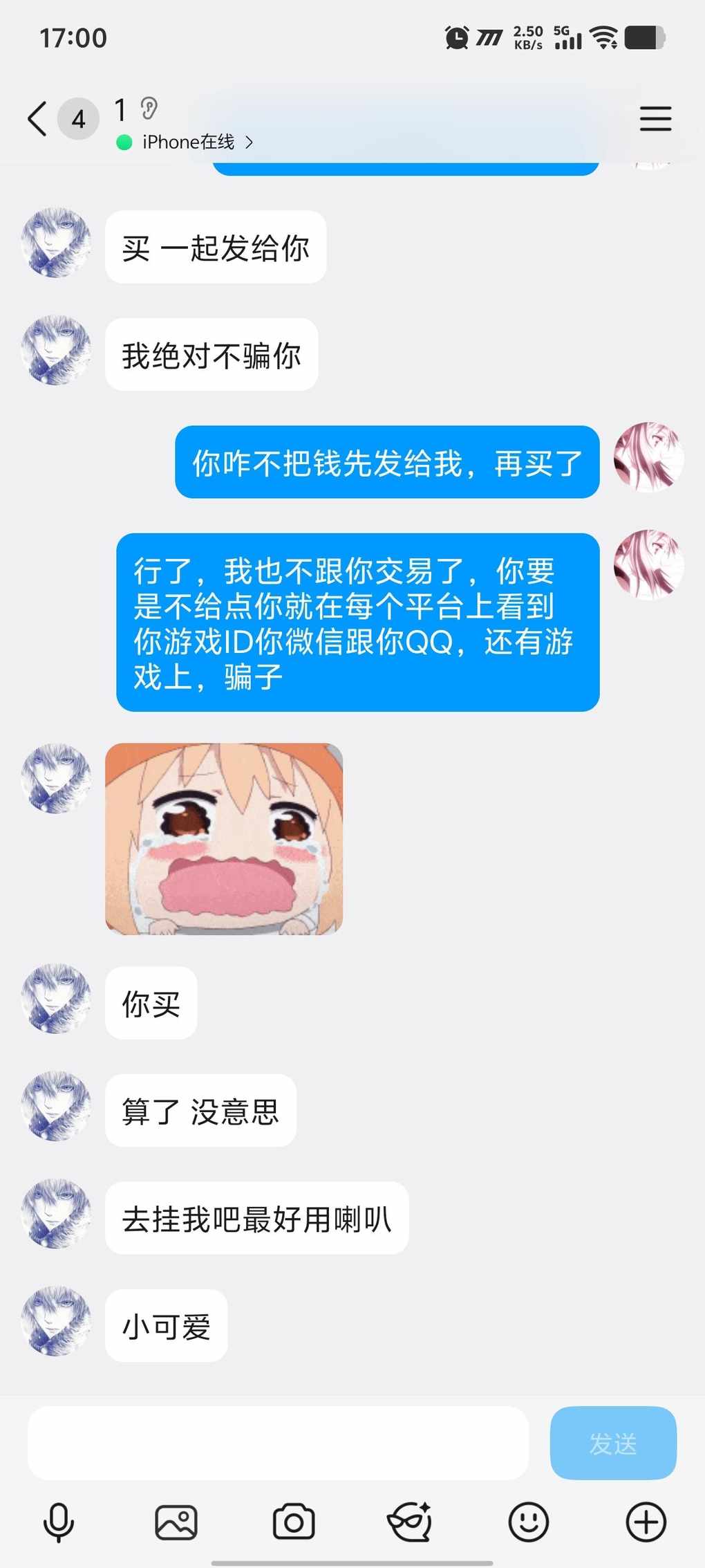
Task: Open the photo gallery picker
Action: [x=176, y=1522]
